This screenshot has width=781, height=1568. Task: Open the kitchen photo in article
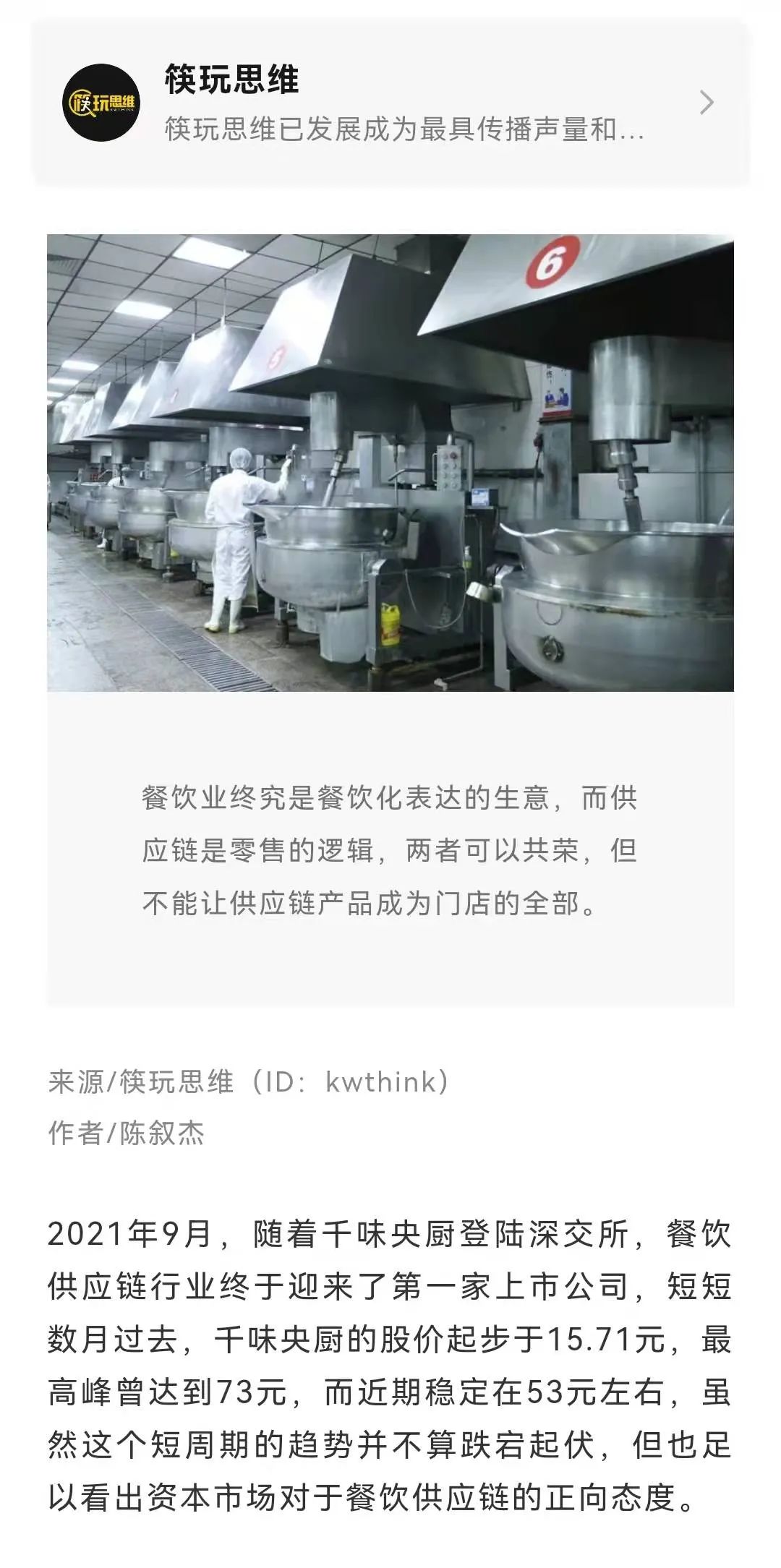[x=390, y=463]
